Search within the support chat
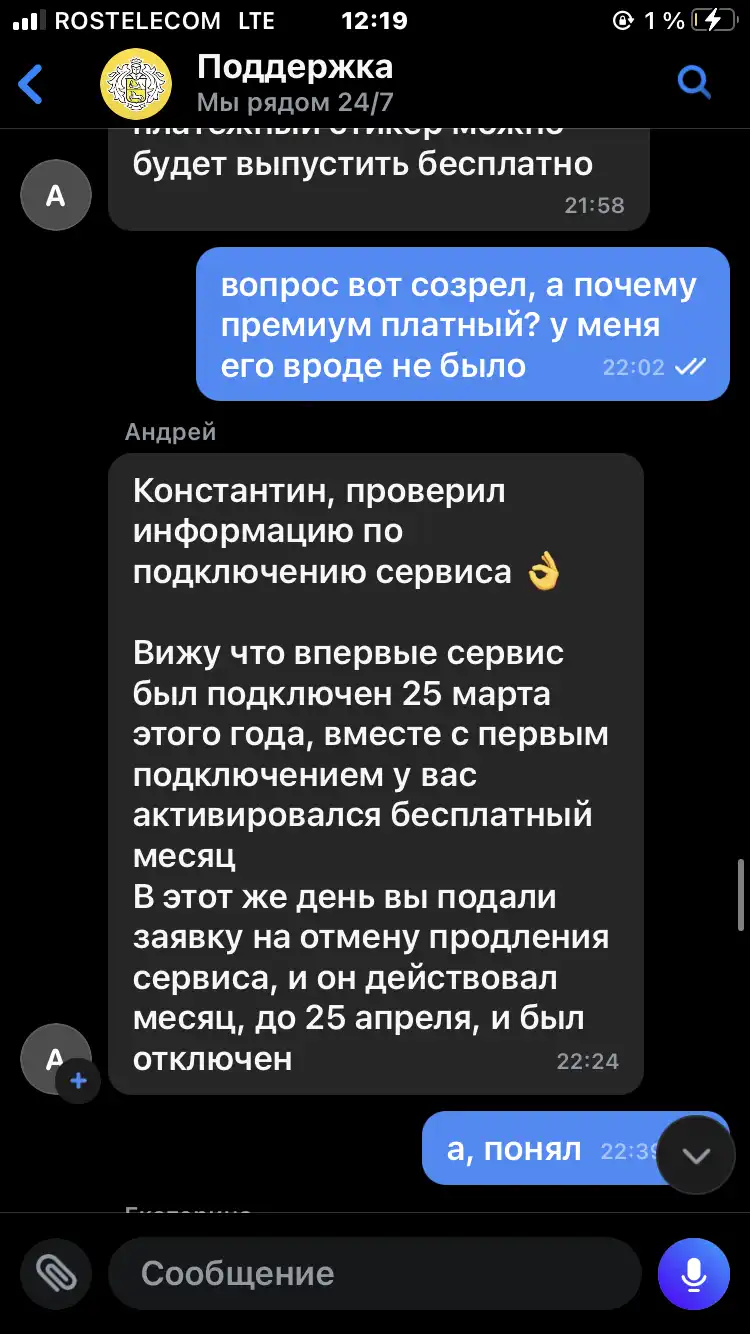The image size is (750, 1334). click(x=694, y=82)
